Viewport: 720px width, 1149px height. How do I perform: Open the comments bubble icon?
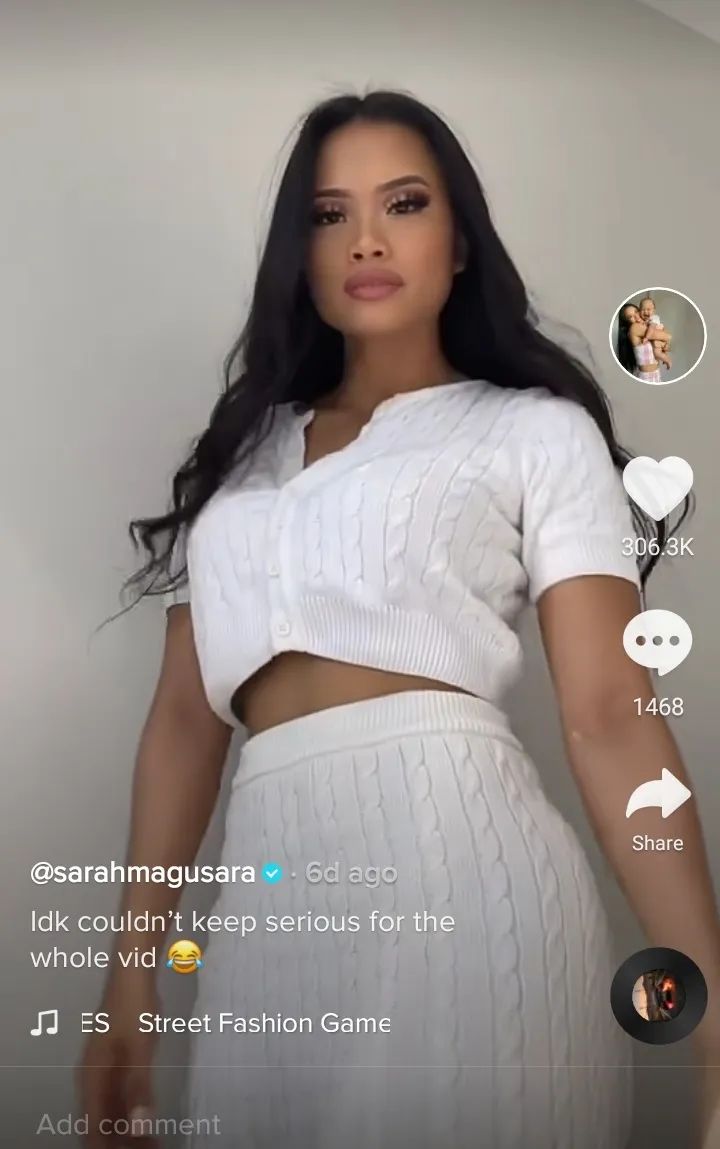[657, 643]
